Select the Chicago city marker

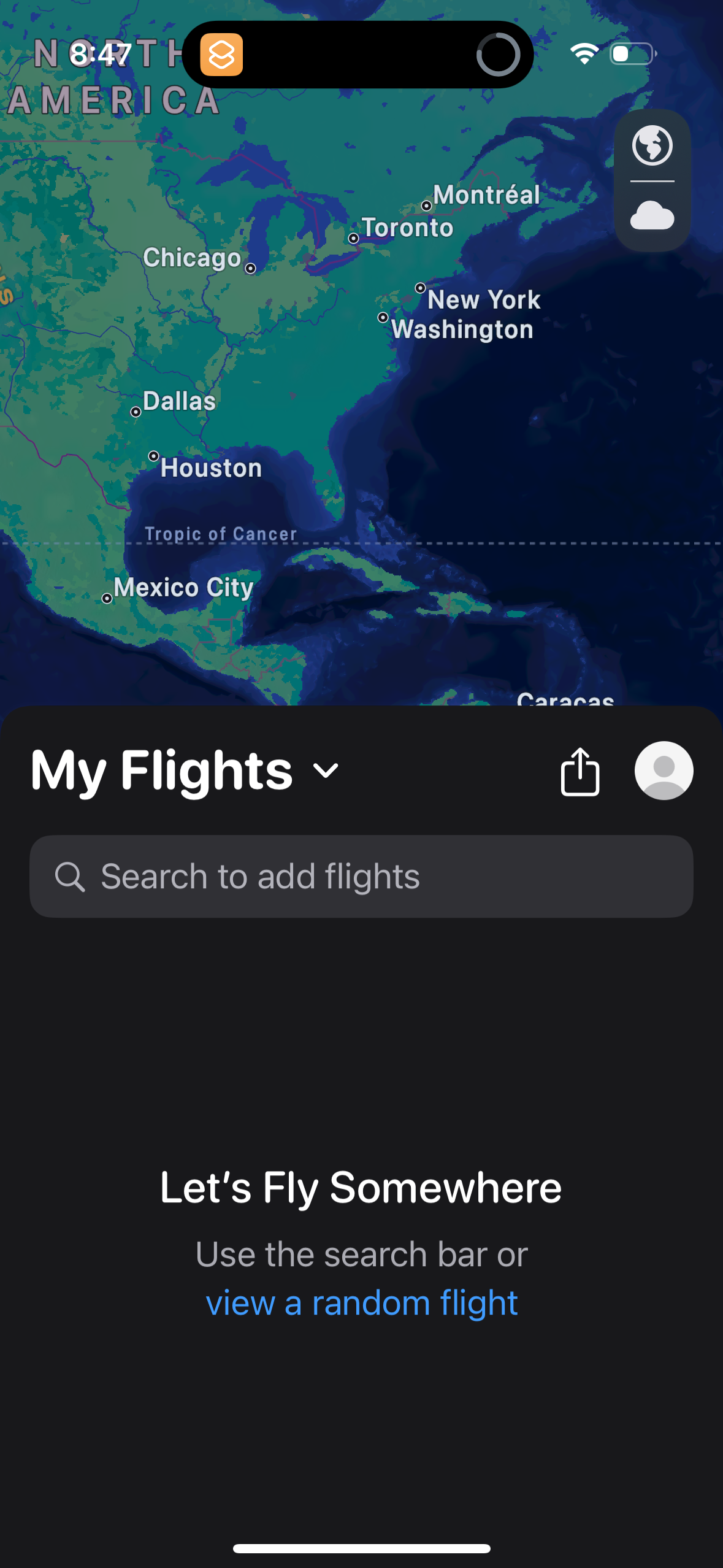pos(250,269)
